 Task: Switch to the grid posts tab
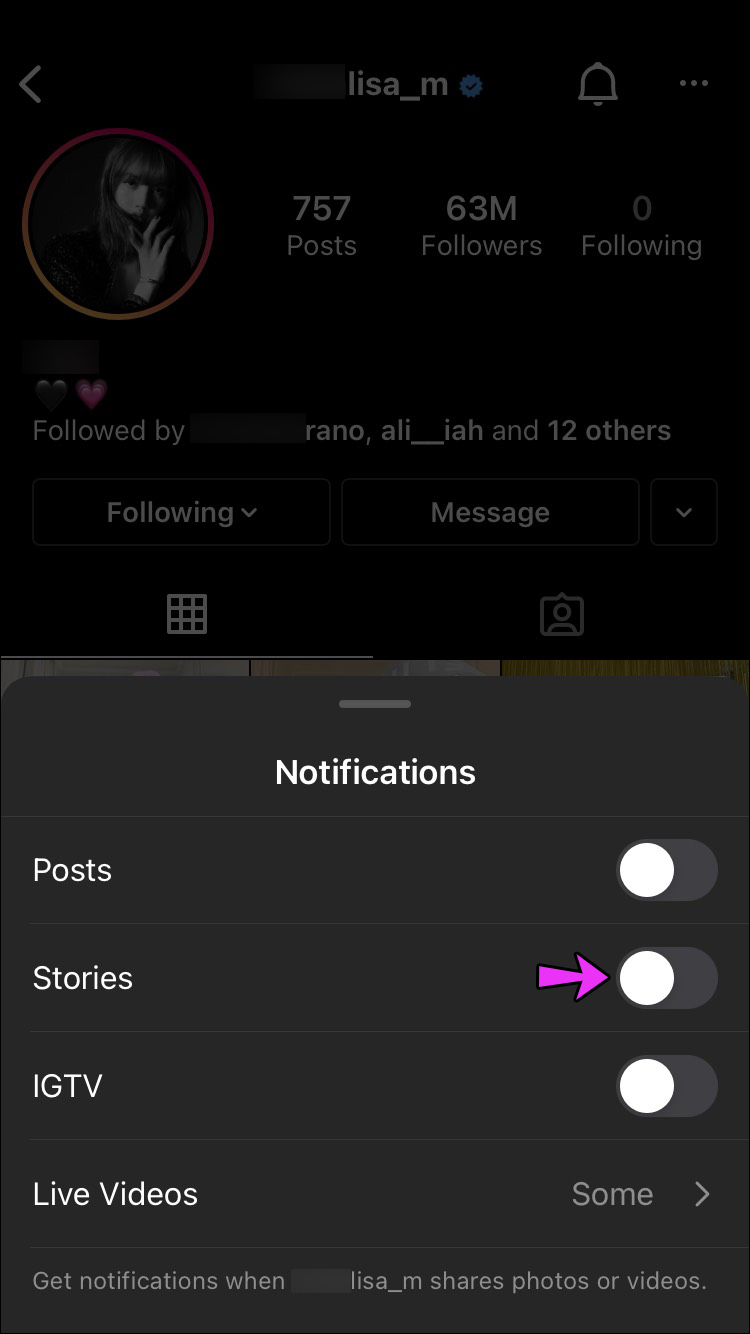[x=187, y=614]
